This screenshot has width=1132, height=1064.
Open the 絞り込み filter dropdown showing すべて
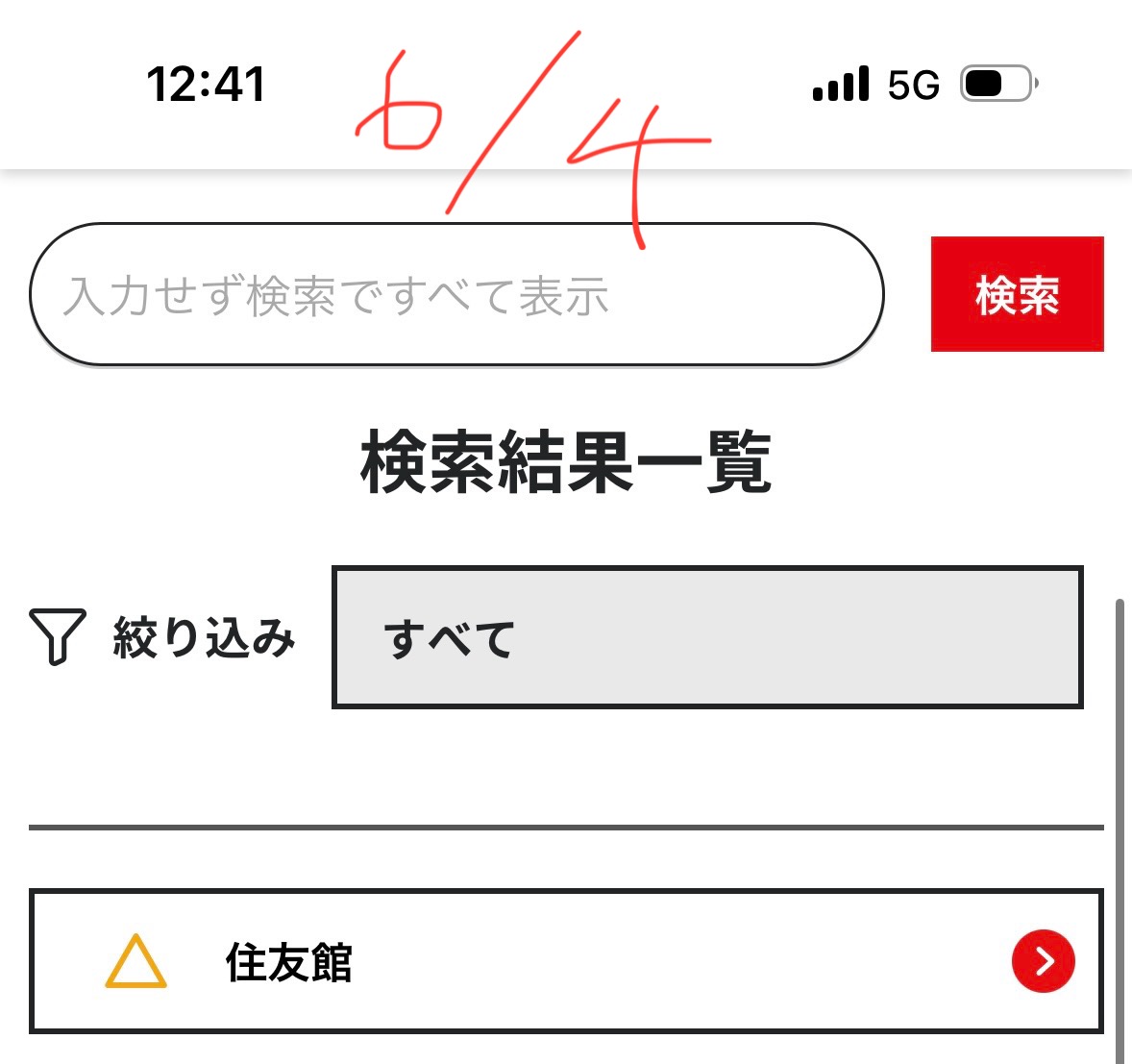pos(707,638)
